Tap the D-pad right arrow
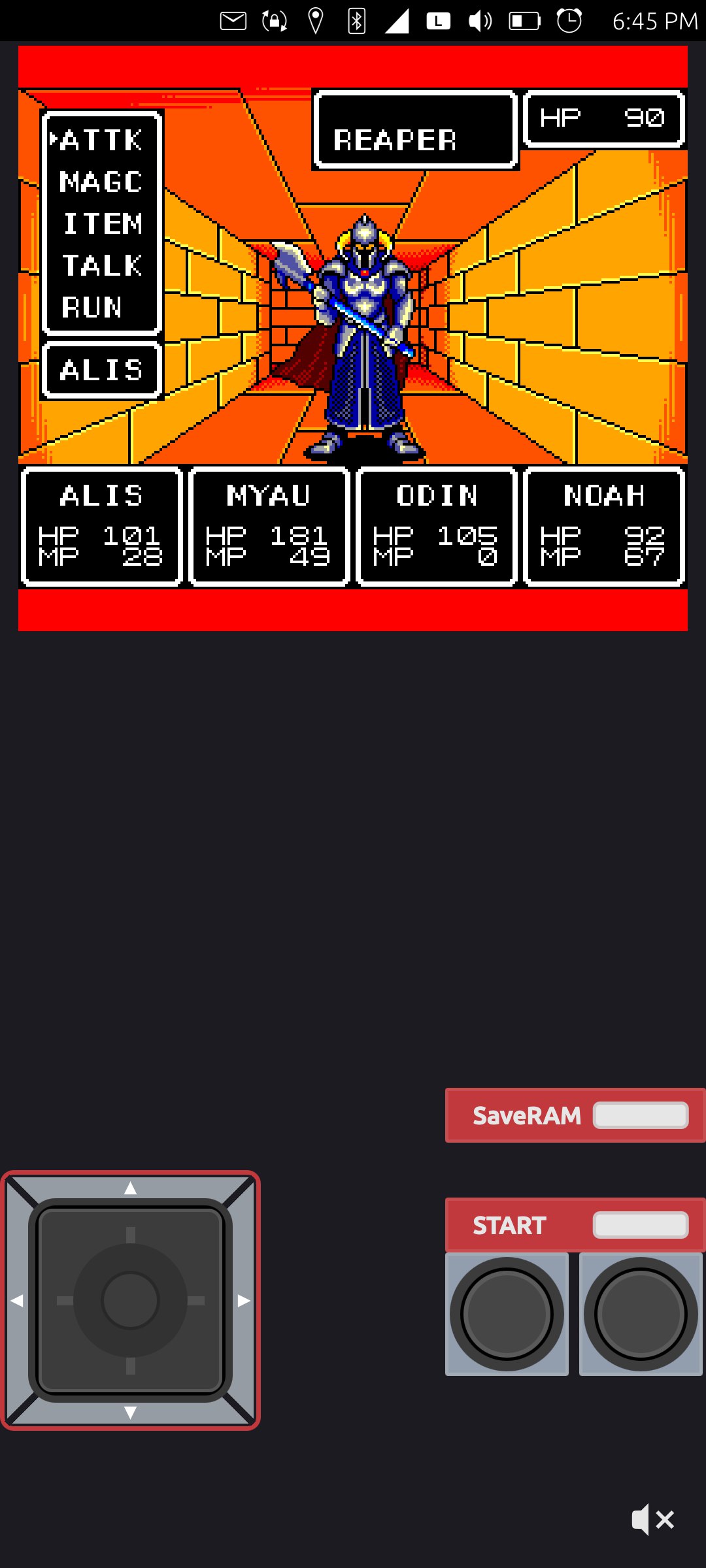Image resolution: width=706 pixels, height=1568 pixels. 244,1301
